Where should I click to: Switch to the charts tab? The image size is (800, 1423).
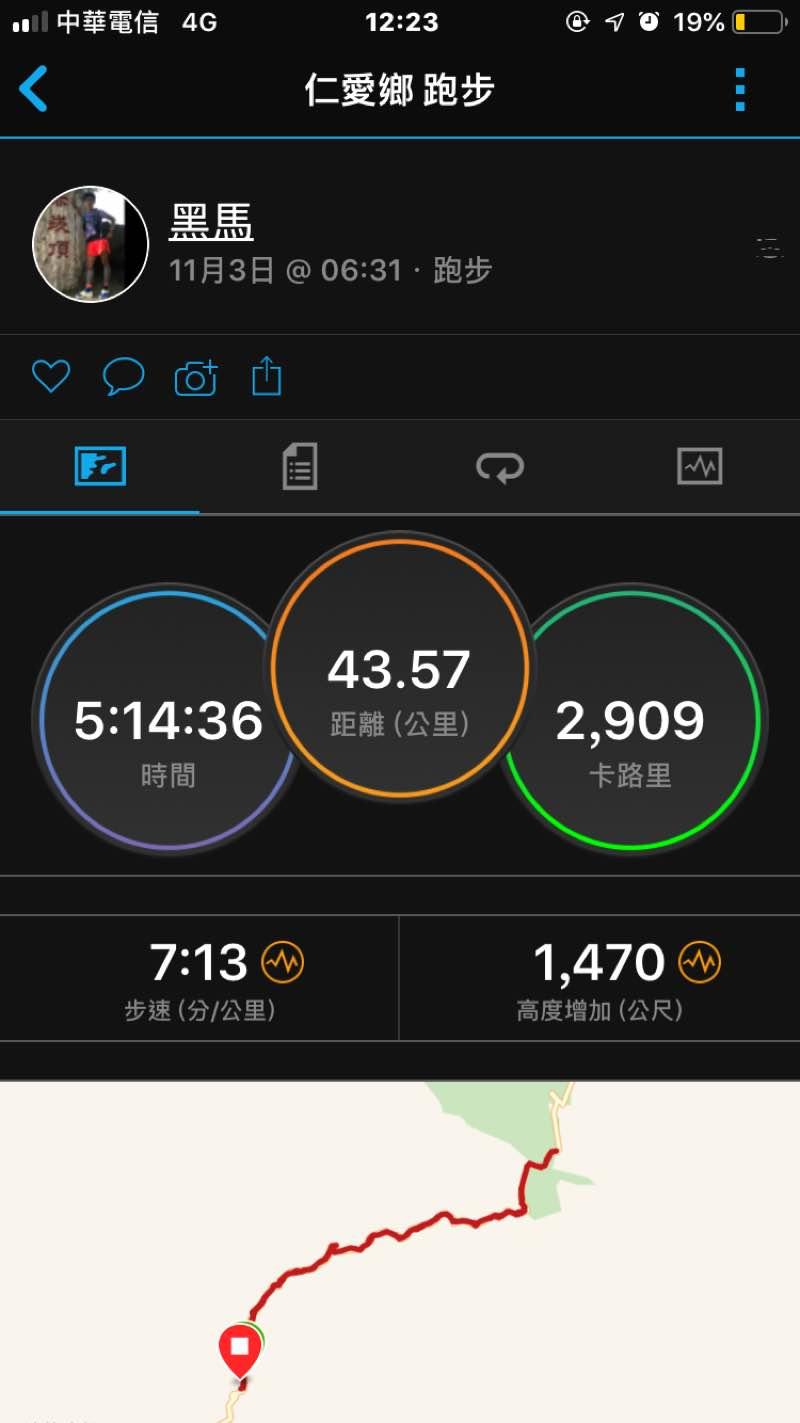click(699, 466)
